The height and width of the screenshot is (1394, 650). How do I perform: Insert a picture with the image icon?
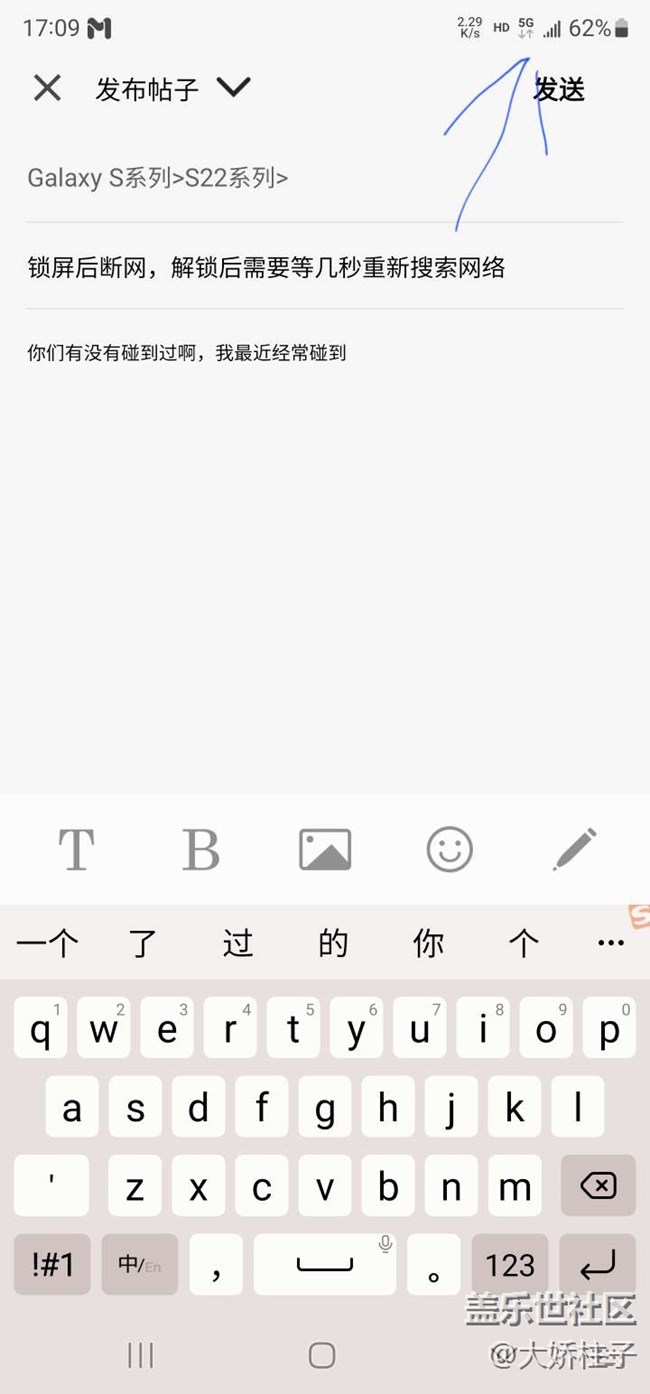325,850
